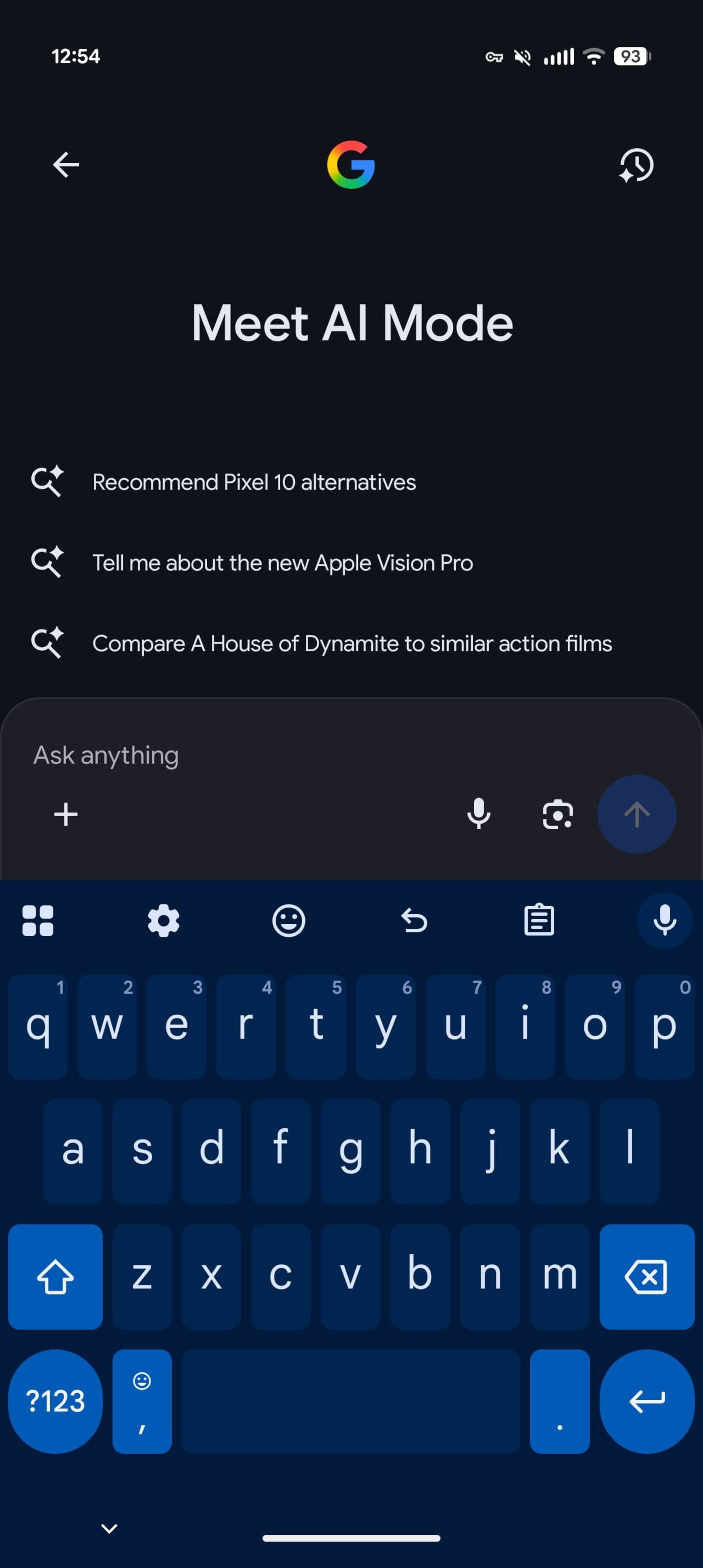
Task: Hide the keyboard using the down chevron
Action: [109, 1528]
